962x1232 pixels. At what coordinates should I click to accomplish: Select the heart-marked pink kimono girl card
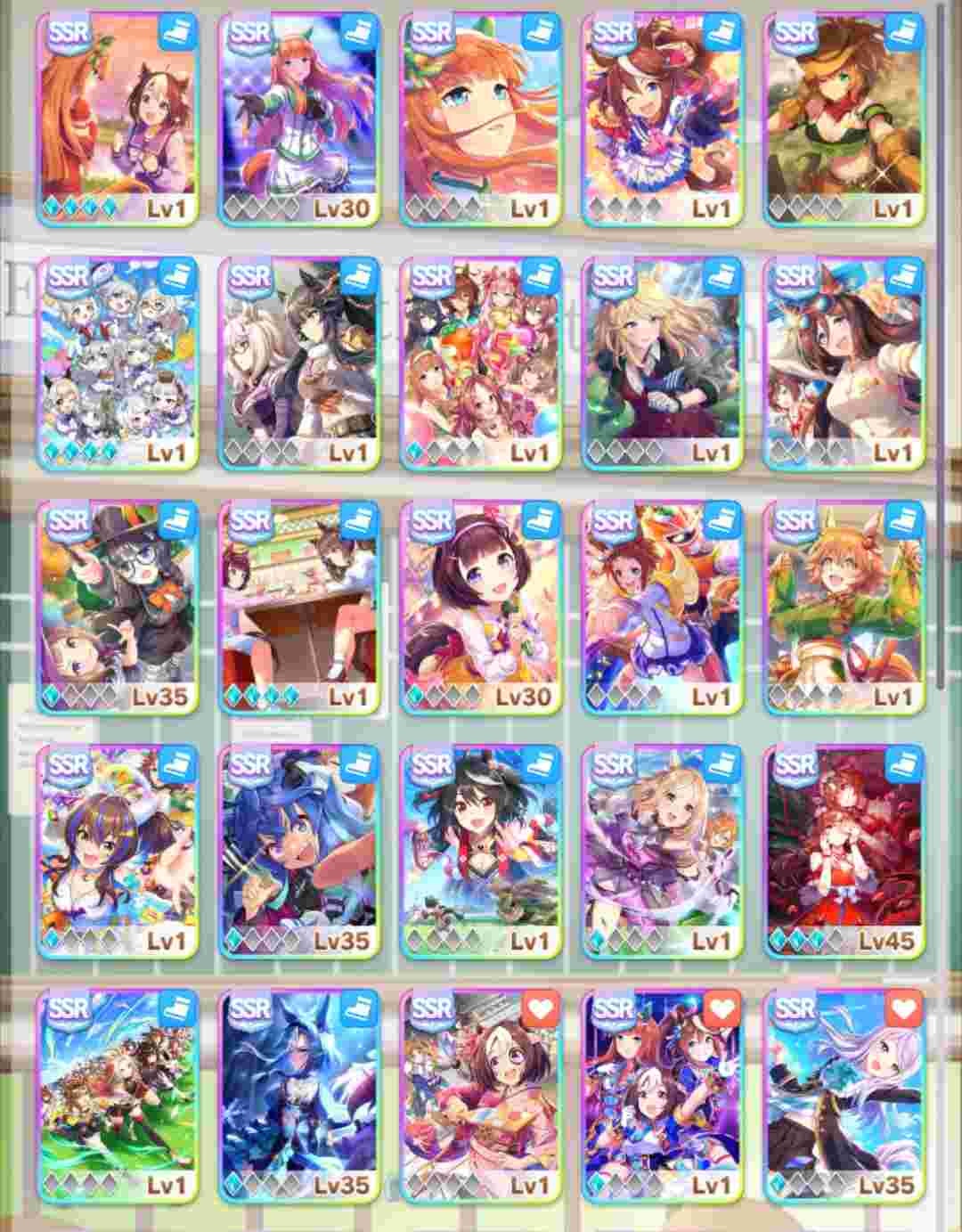coord(481,1095)
